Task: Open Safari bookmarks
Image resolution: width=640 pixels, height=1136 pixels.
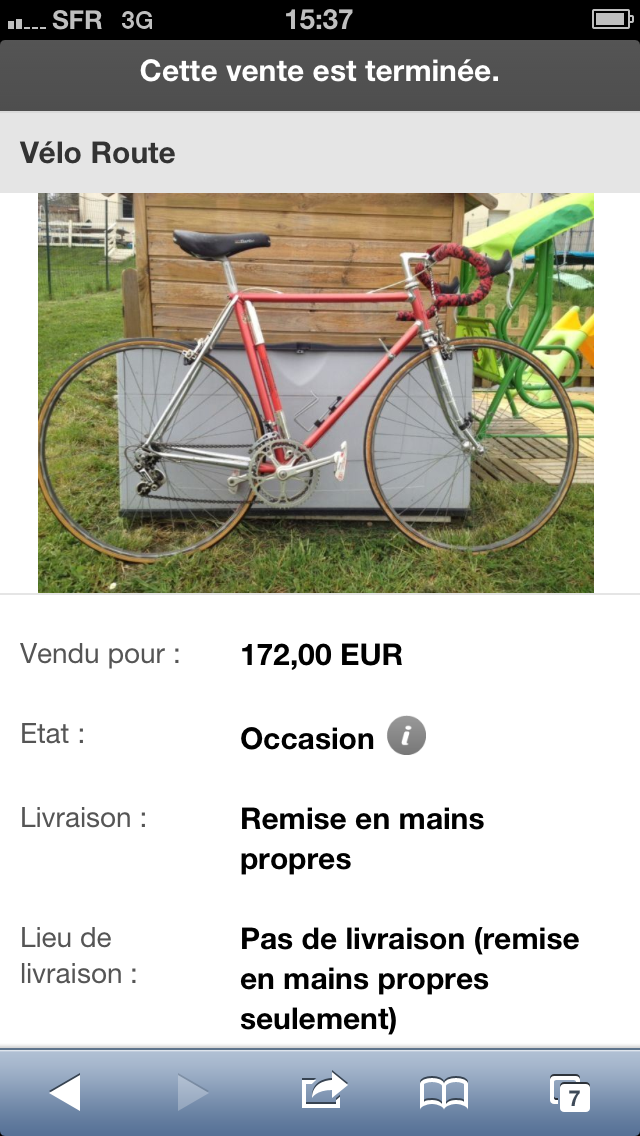Action: (444, 1093)
